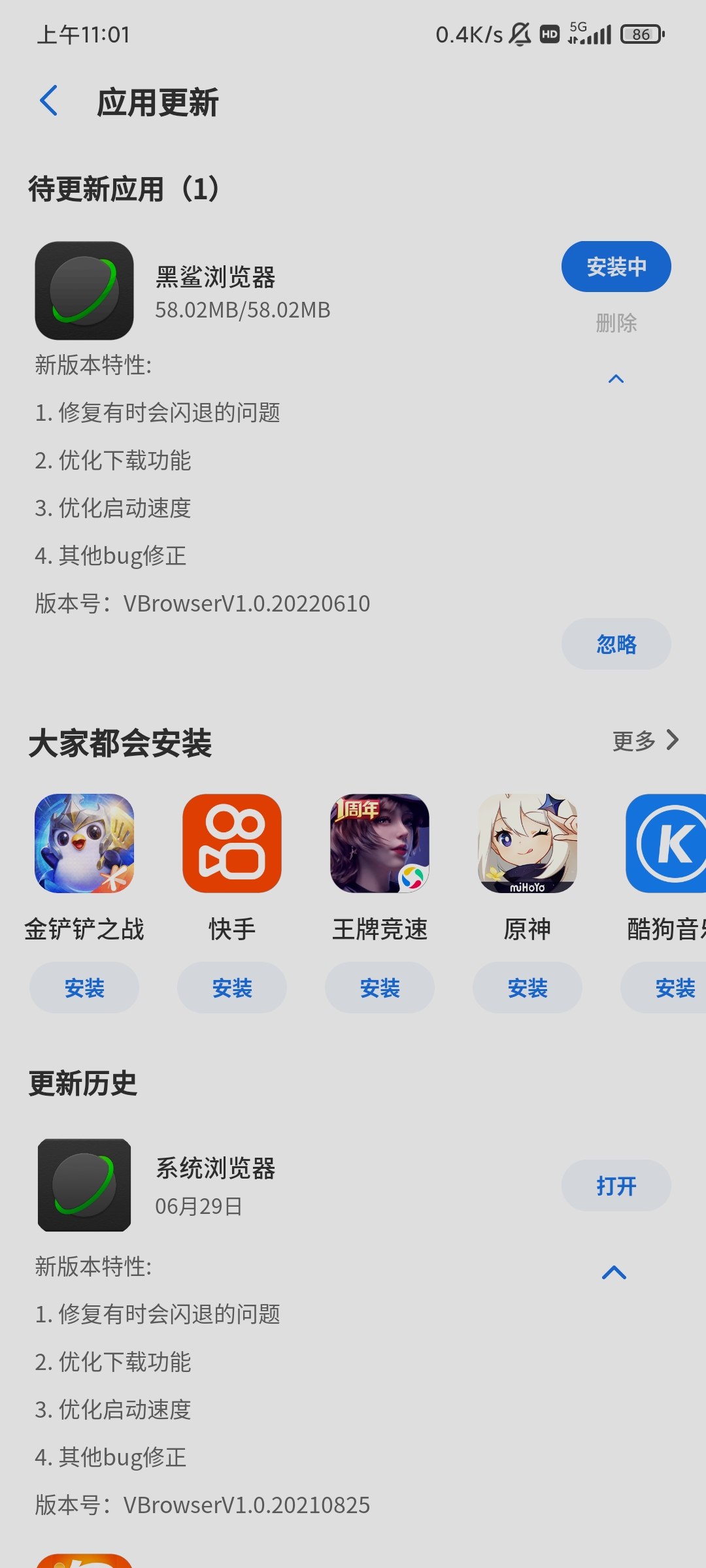Open the 快手 app icon

(x=232, y=843)
